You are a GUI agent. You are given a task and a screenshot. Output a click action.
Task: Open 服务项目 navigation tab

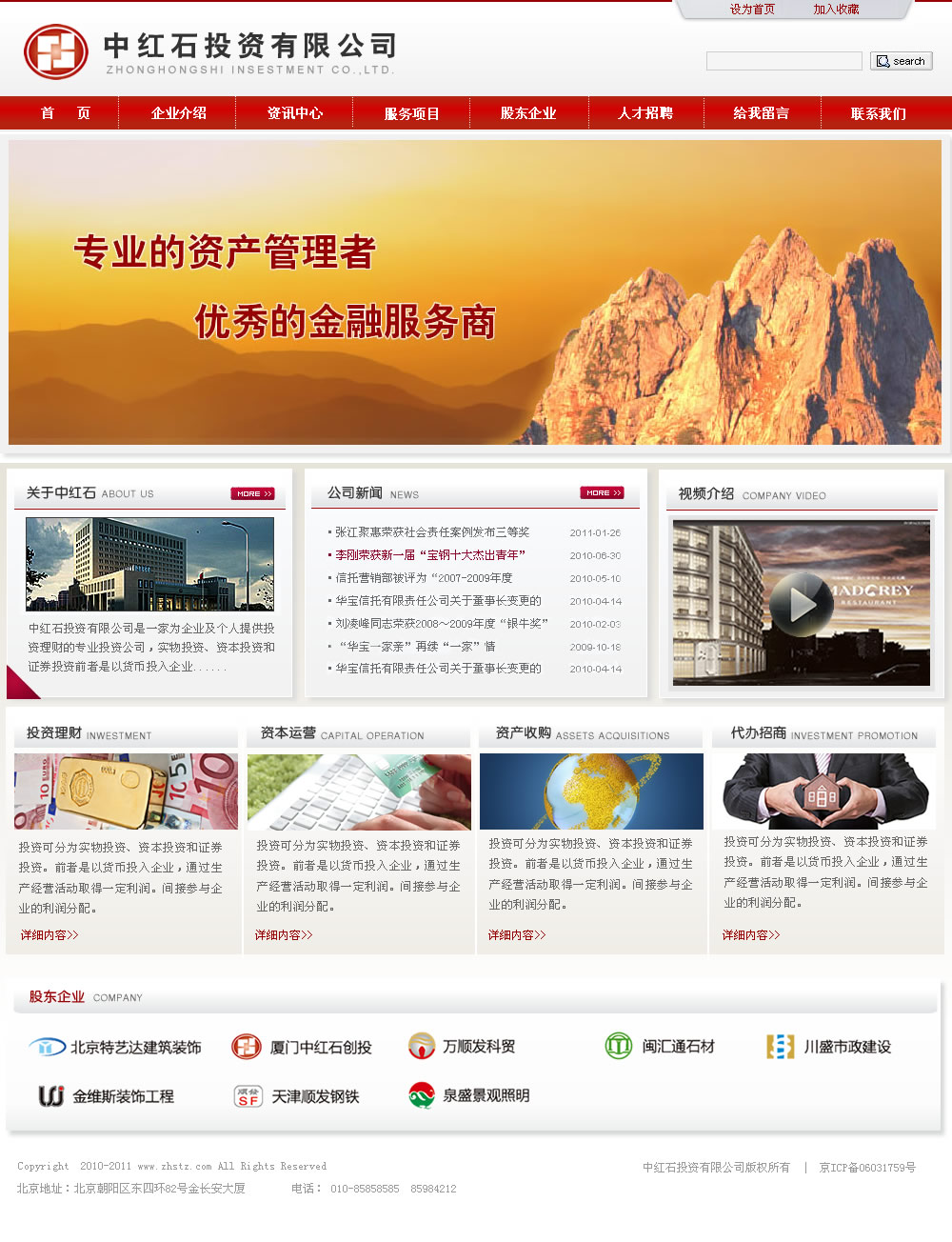[411, 113]
